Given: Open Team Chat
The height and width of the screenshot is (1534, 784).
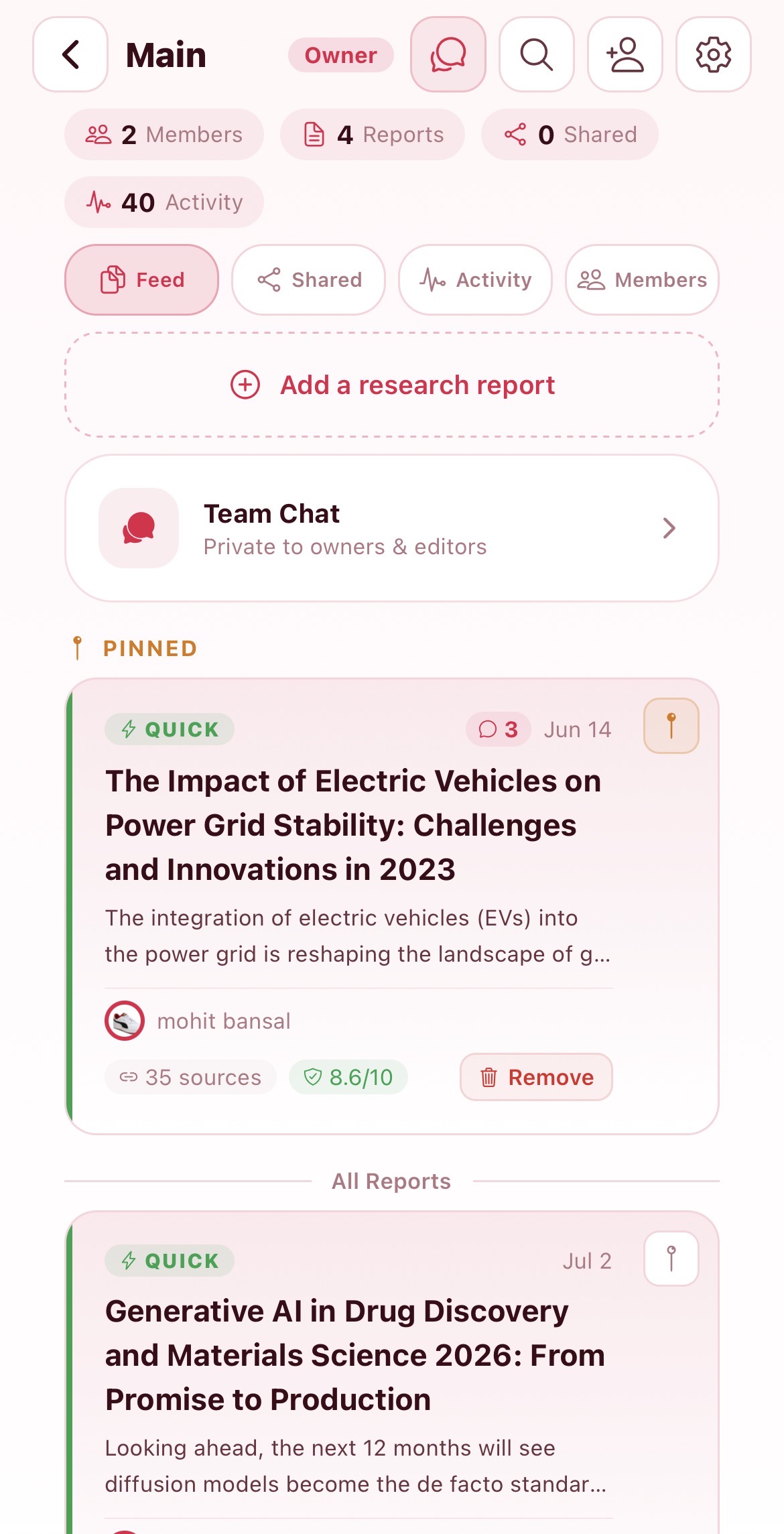Looking at the screenshot, I should pos(392,528).
